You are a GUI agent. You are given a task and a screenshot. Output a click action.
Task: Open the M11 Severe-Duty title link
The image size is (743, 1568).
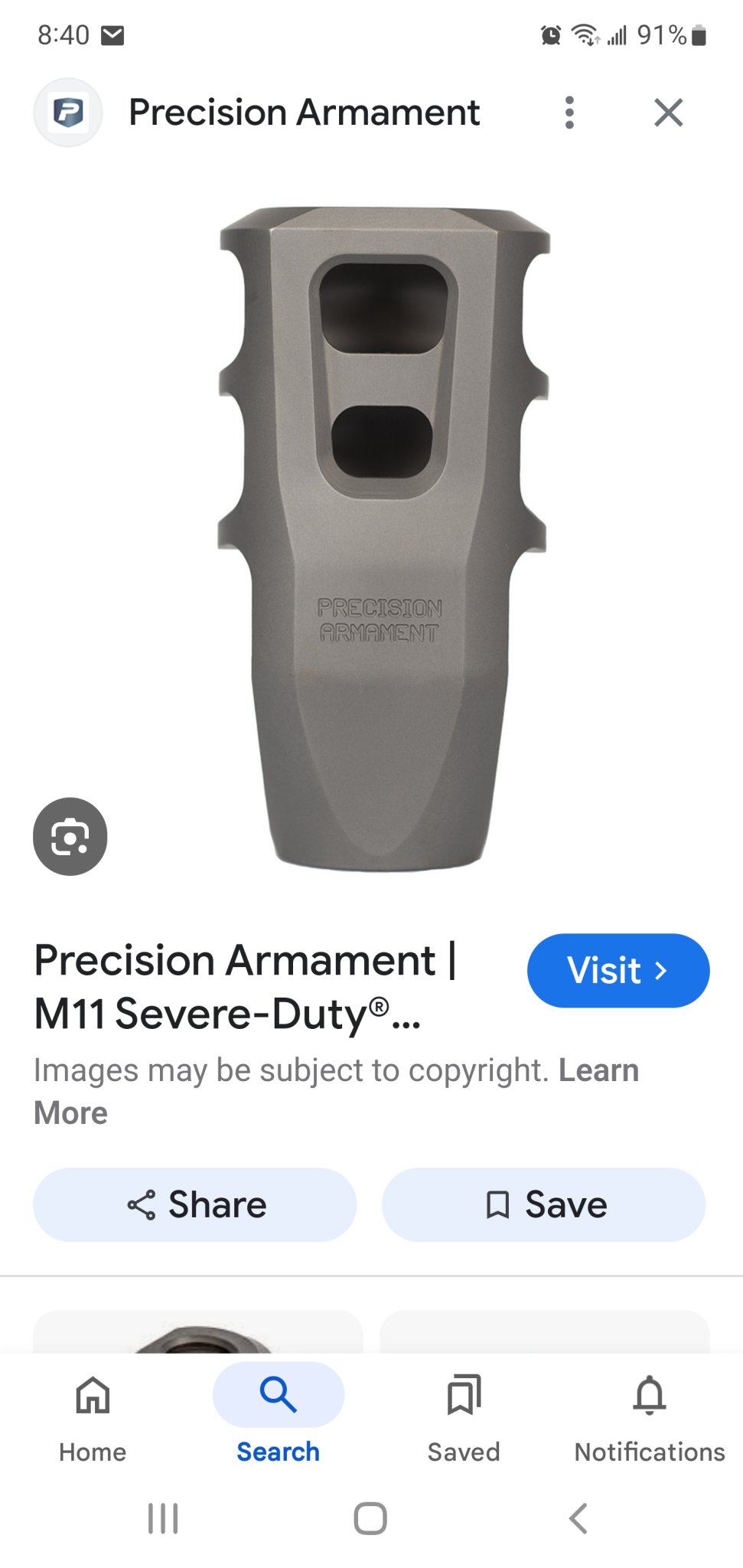click(245, 987)
